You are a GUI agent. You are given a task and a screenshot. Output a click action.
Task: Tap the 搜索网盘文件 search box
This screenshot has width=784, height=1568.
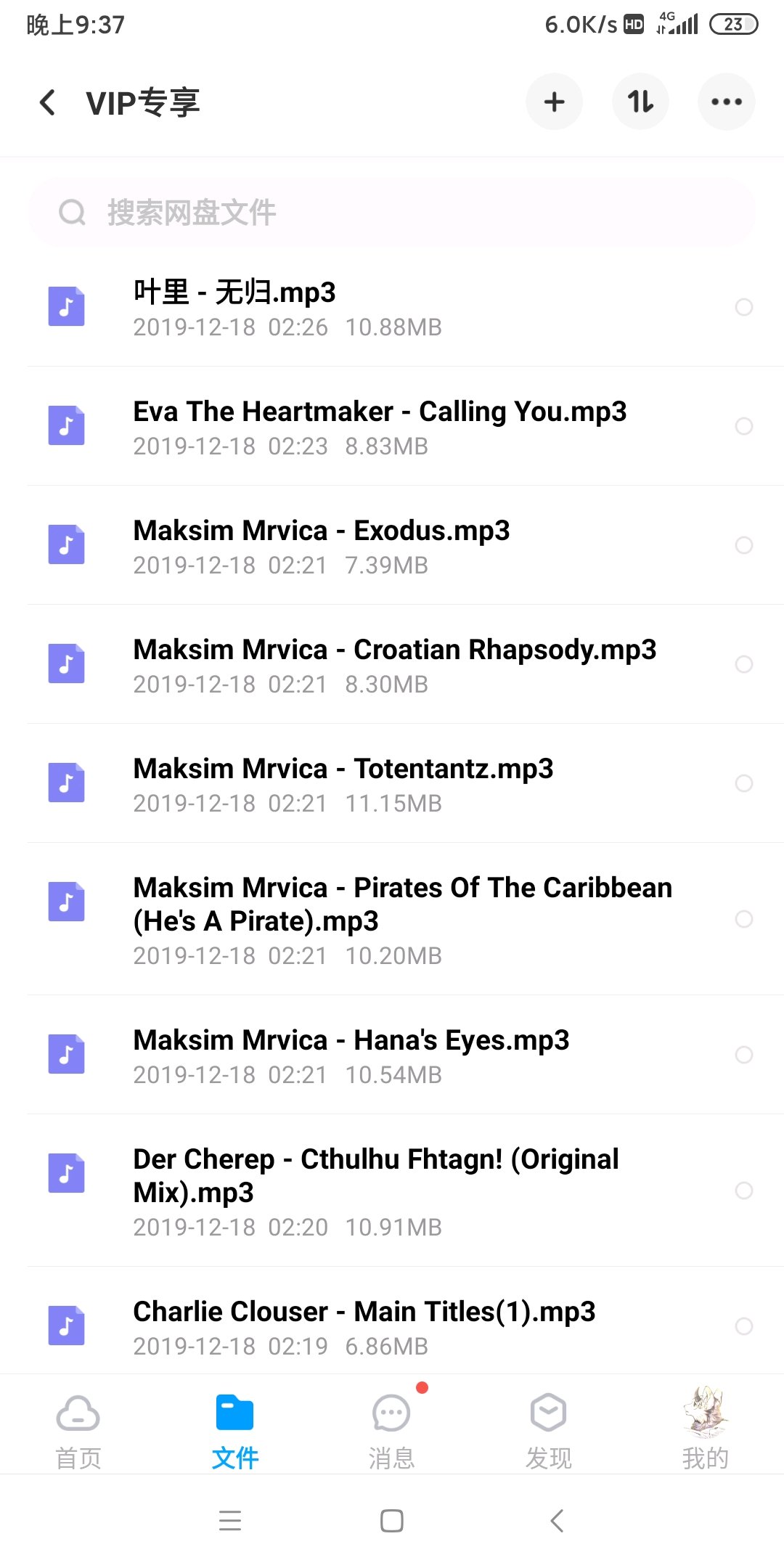point(392,213)
